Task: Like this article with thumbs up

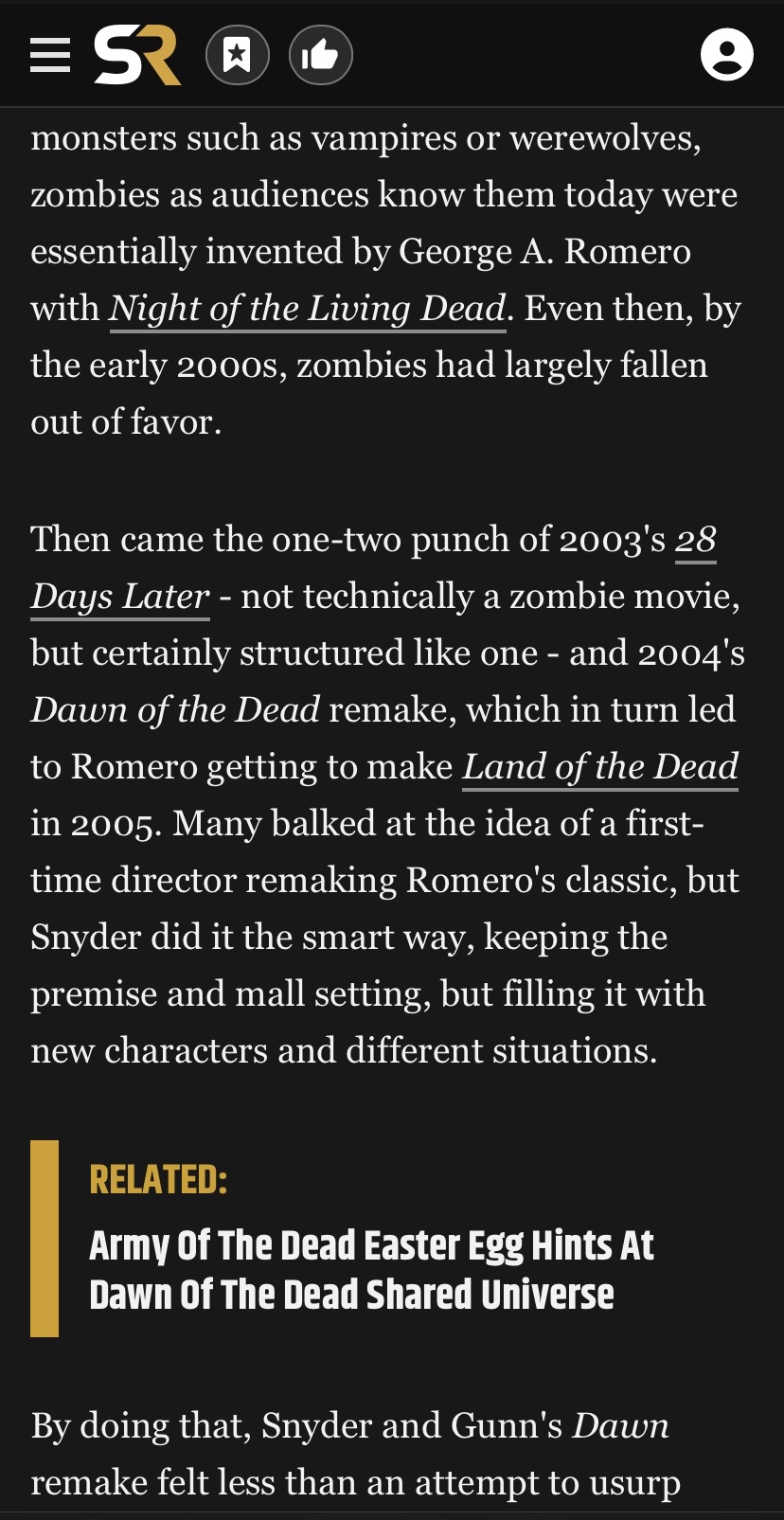Action: coord(321,56)
